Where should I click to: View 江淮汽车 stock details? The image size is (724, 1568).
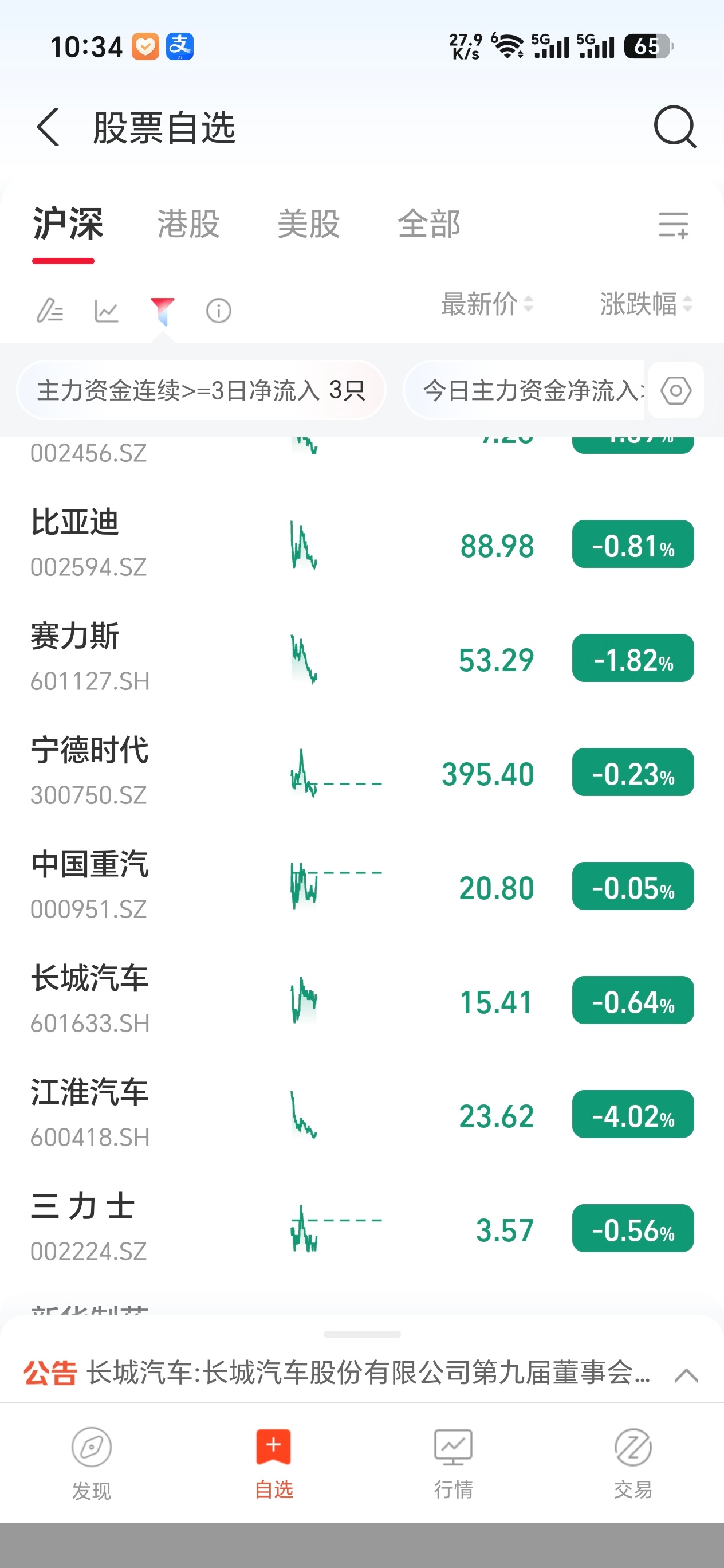click(362, 1115)
